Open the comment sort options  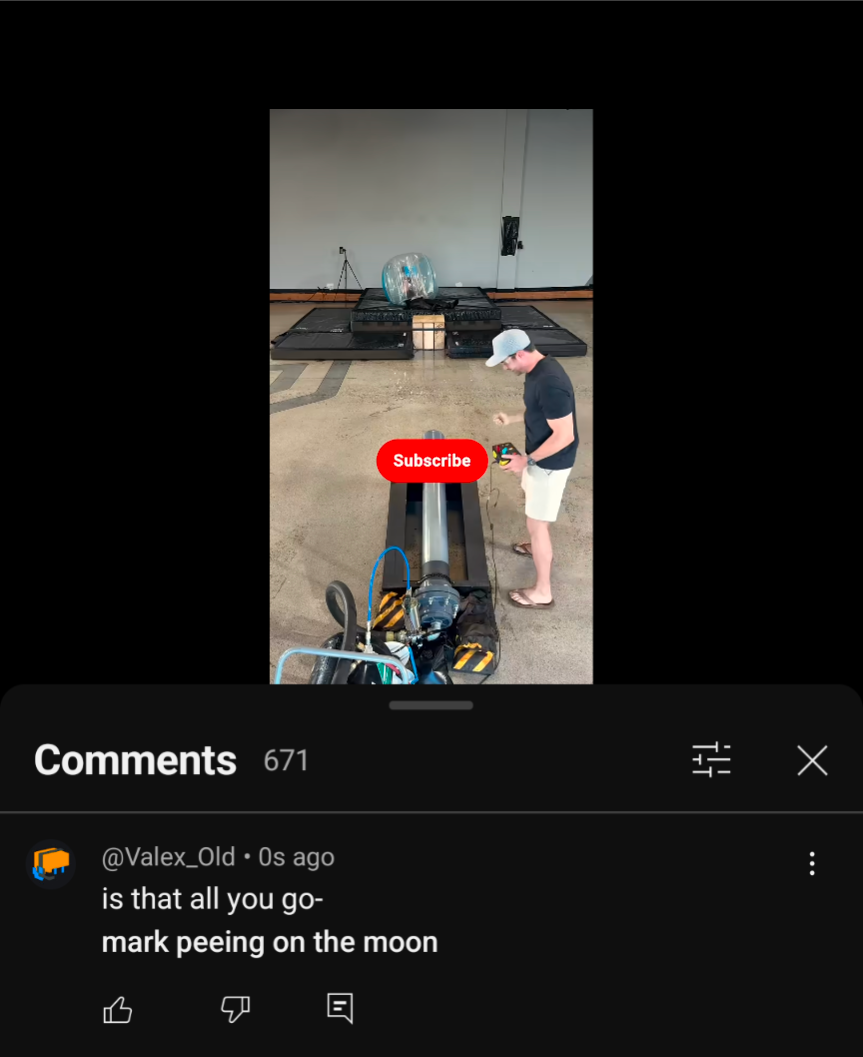point(711,760)
